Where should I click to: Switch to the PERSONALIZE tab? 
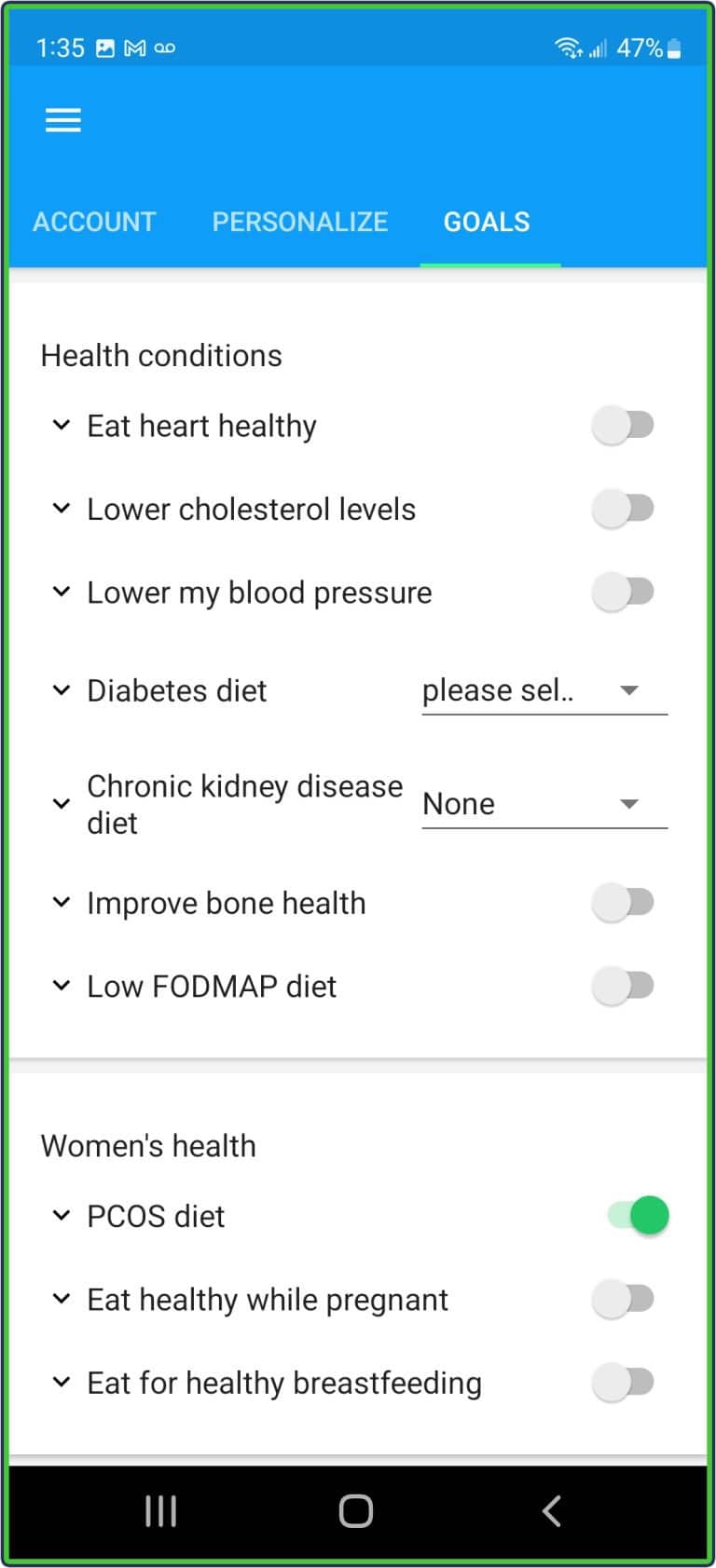[300, 222]
